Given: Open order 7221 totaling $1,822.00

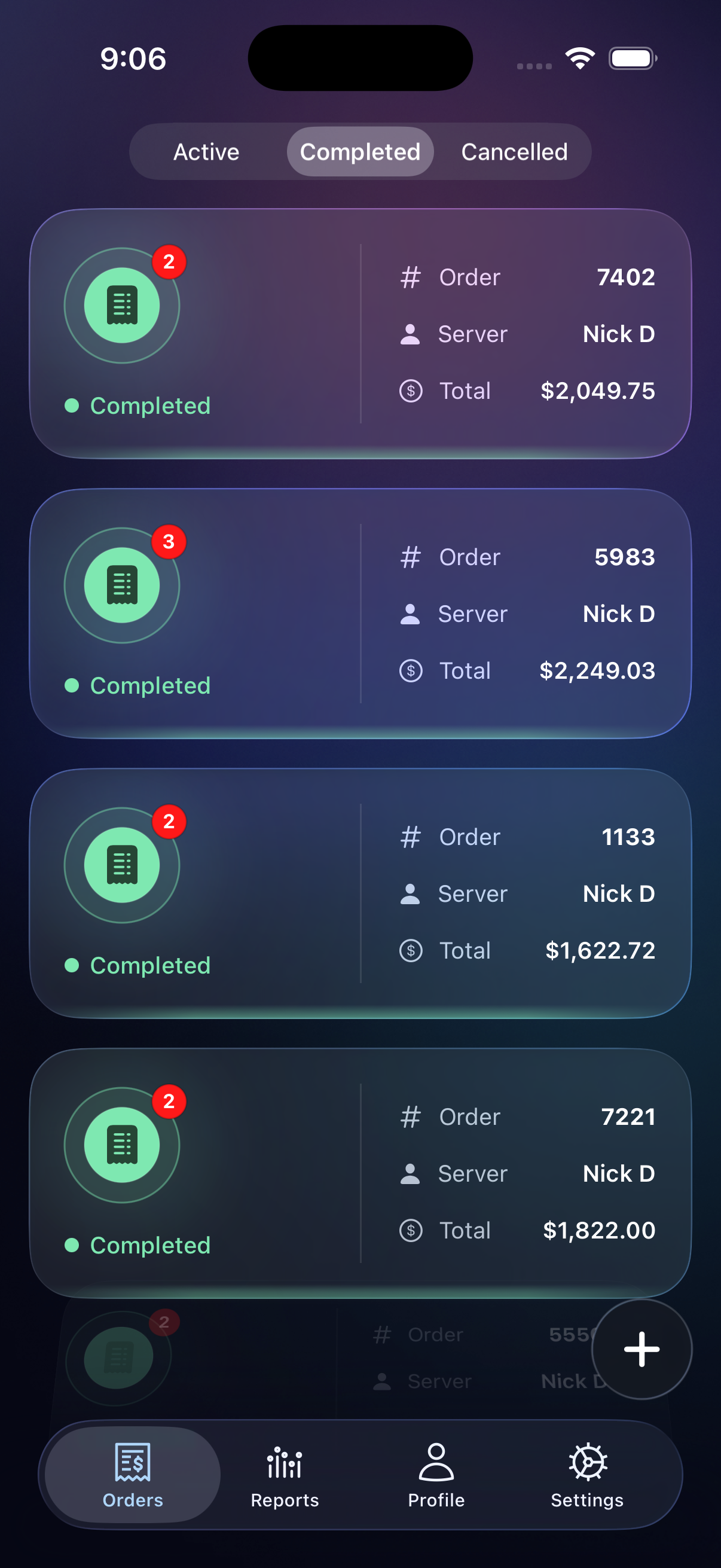Looking at the screenshot, I should click(x=360, y=1173).
